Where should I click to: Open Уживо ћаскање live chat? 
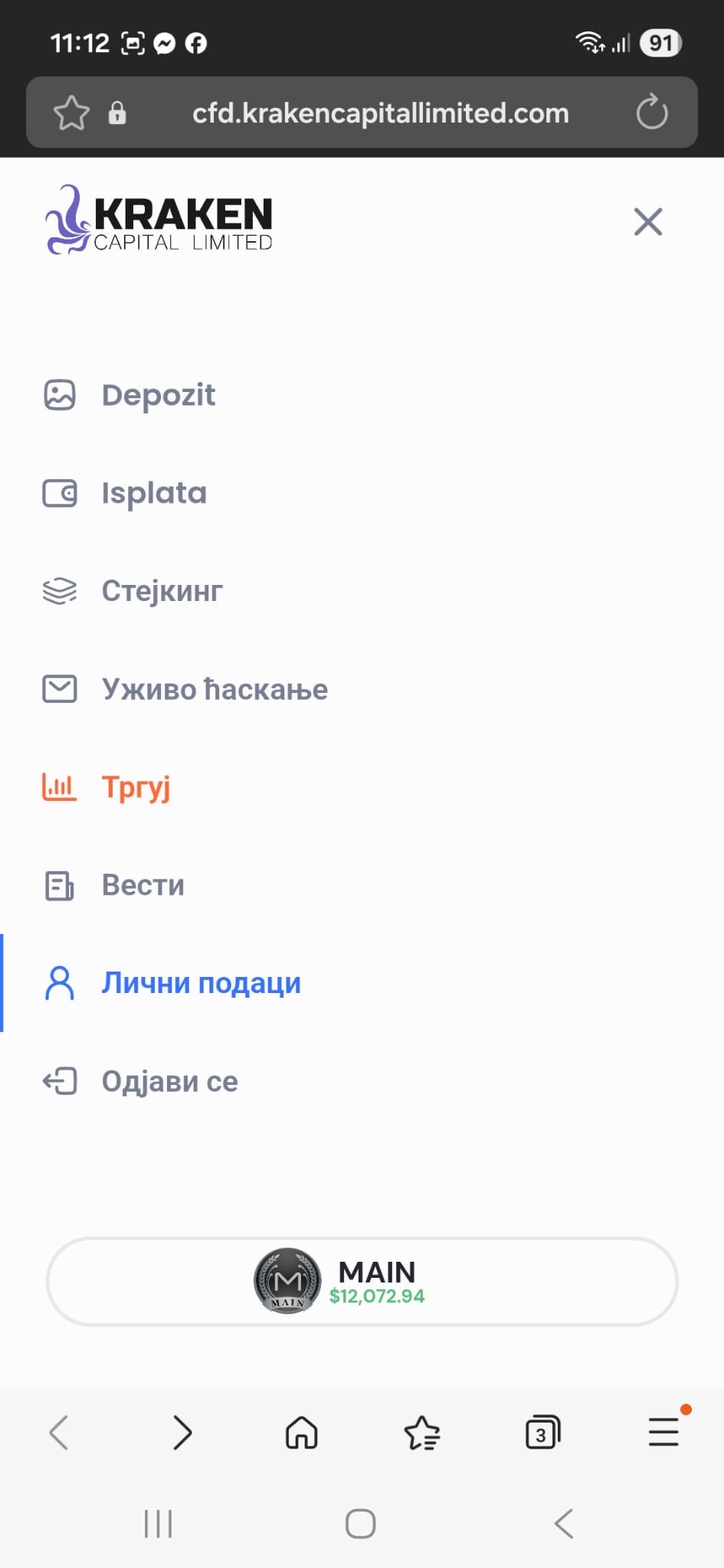[214, 689]
